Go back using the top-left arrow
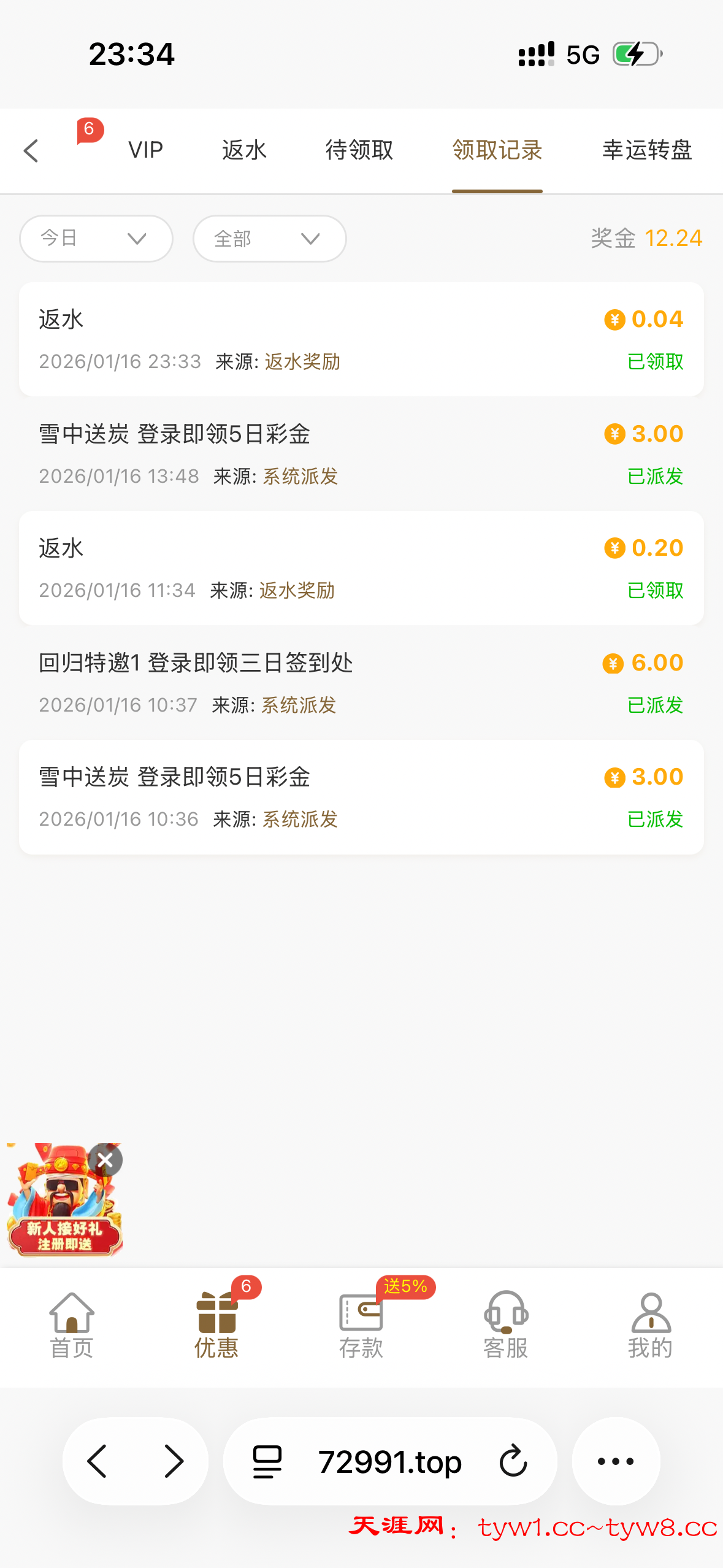 click(x=31, y=151)
